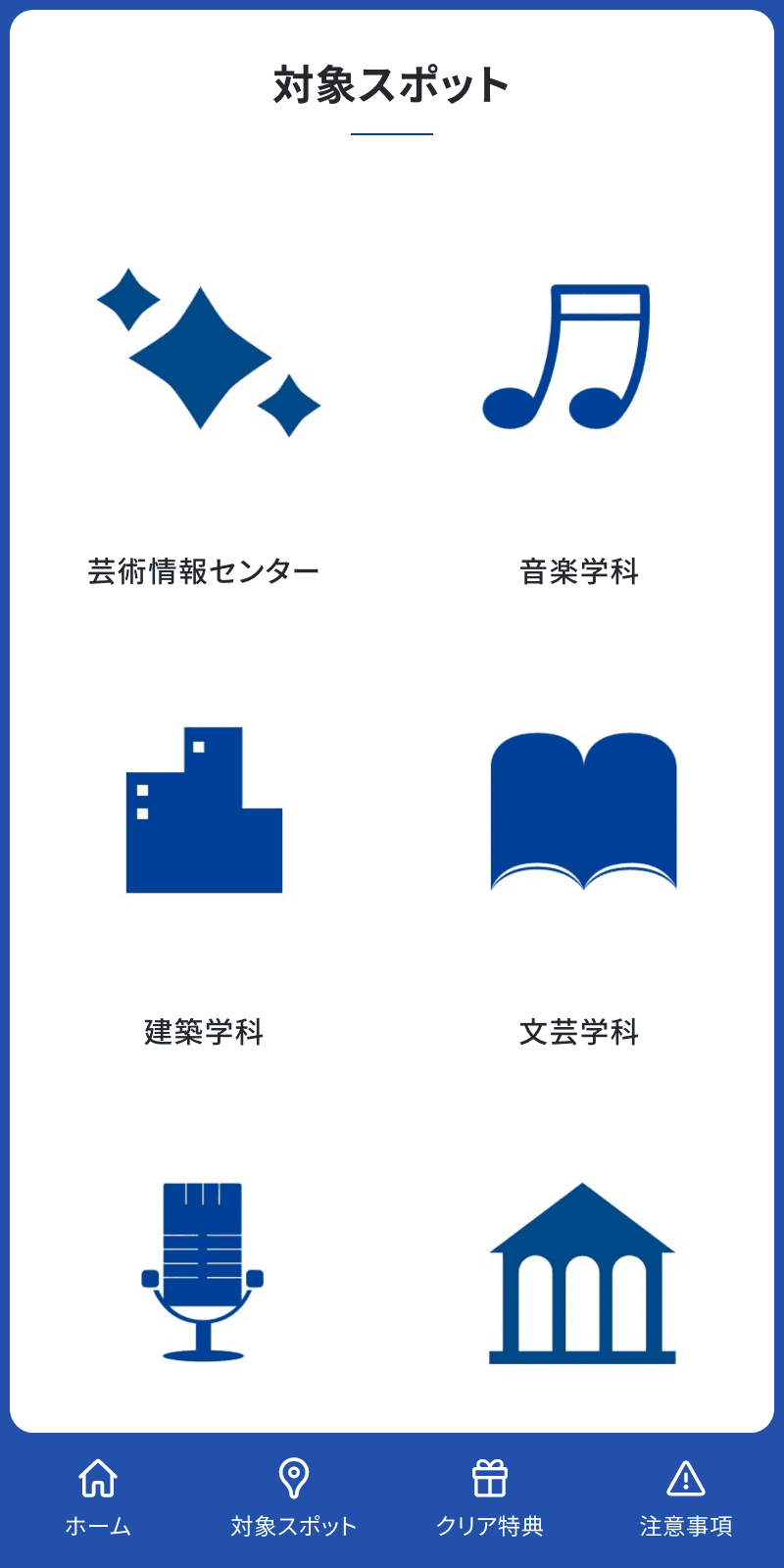Open the microphone icon spot
Image resolution: width=784 pixels, height=1568 pixels.
point(203,1272)
